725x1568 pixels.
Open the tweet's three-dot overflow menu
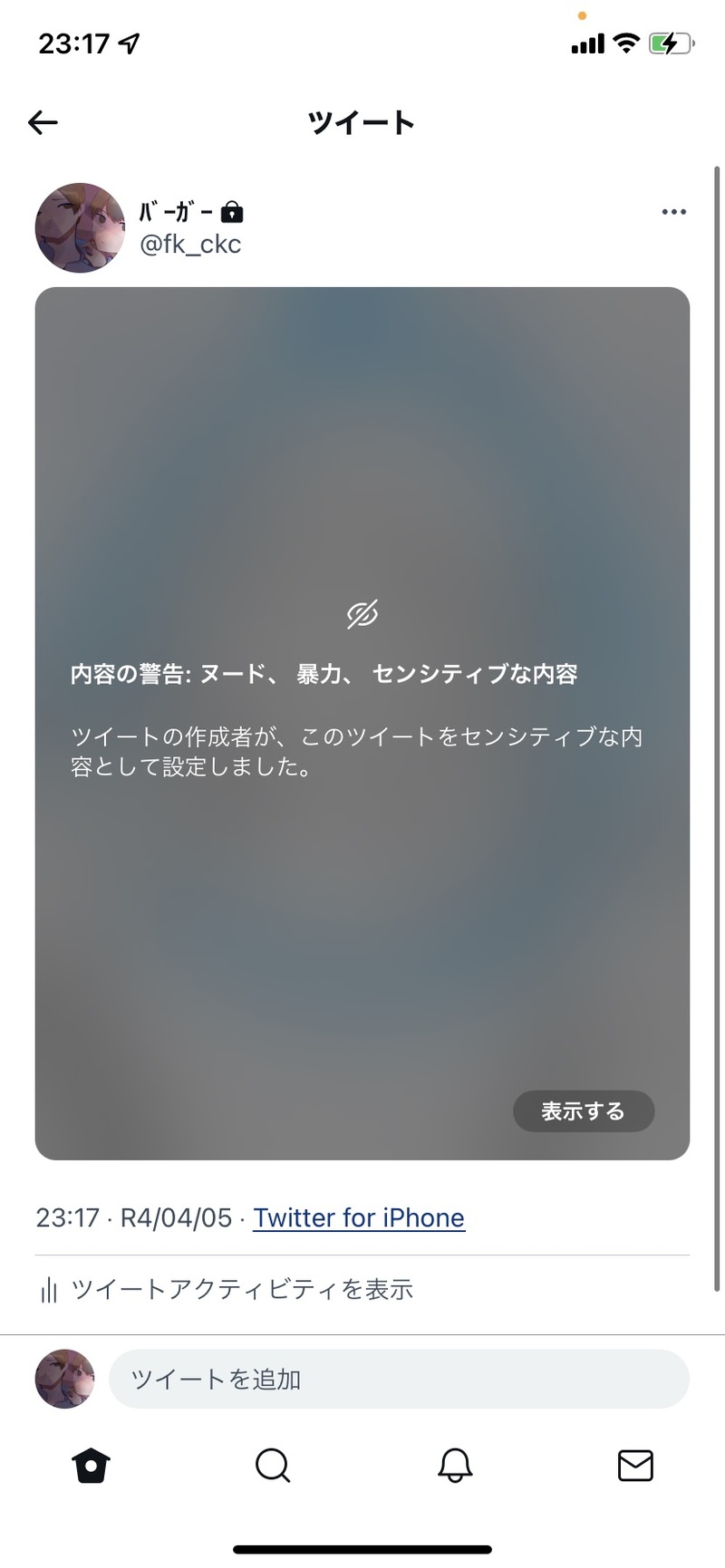[x=673, y=212]
